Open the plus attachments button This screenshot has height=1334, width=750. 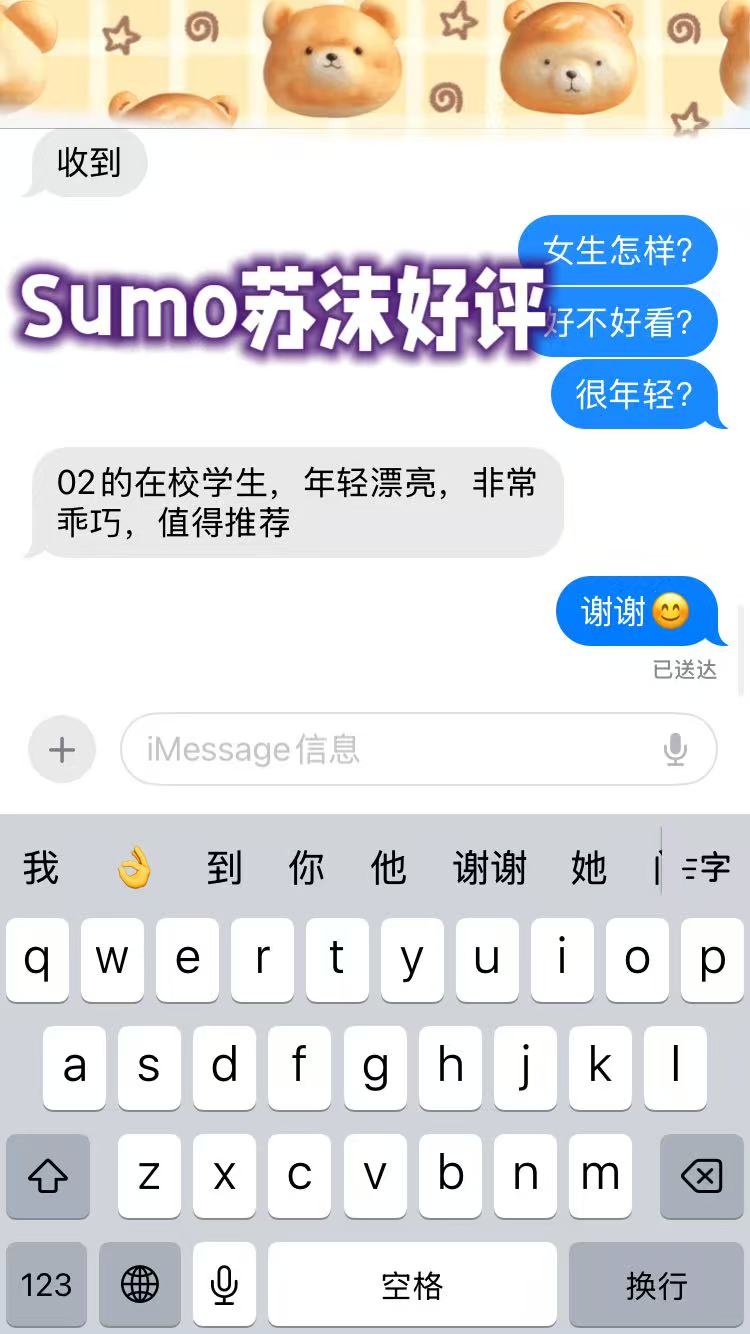click(62, 749)
